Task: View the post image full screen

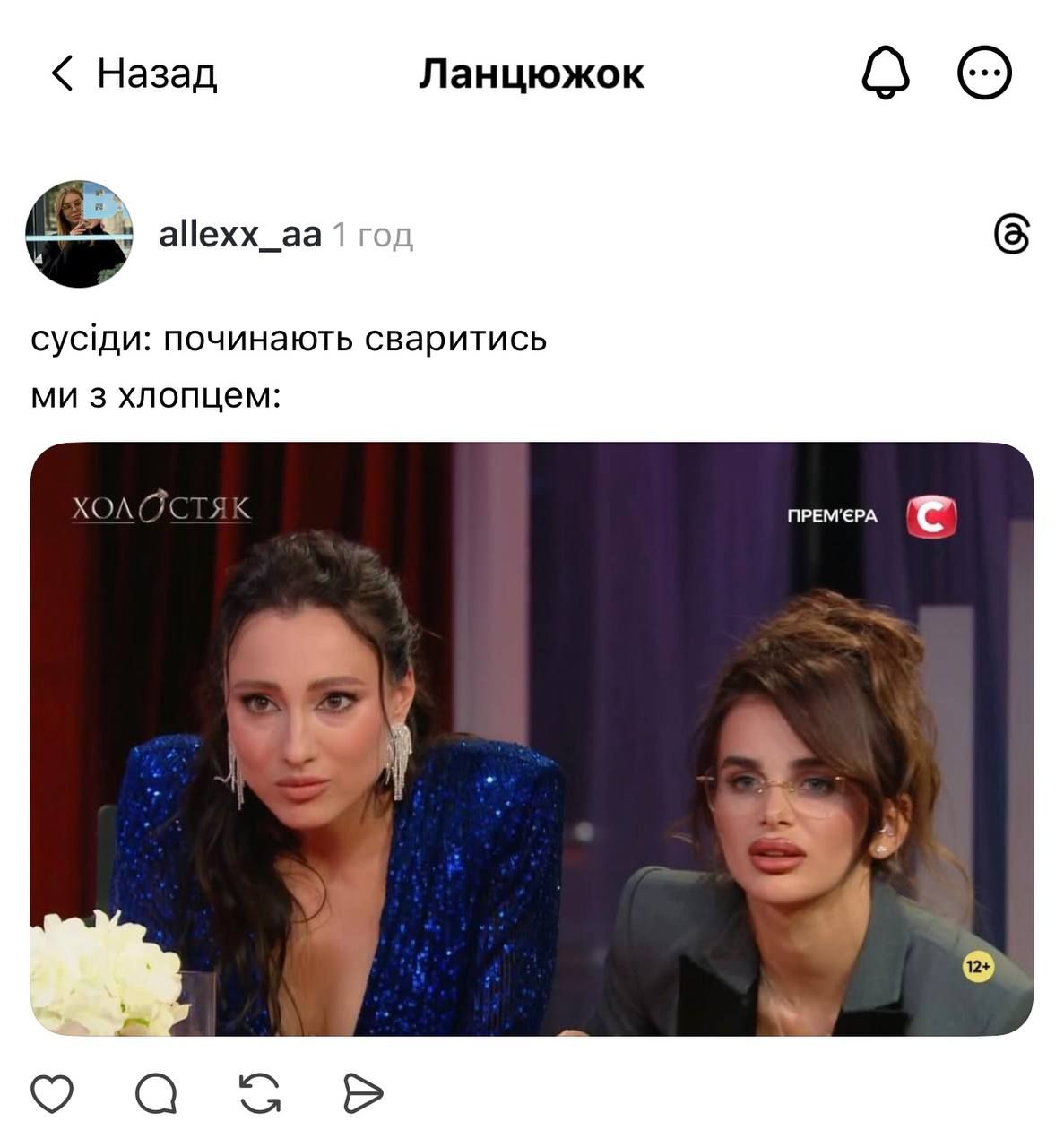Action: (532, 739)
